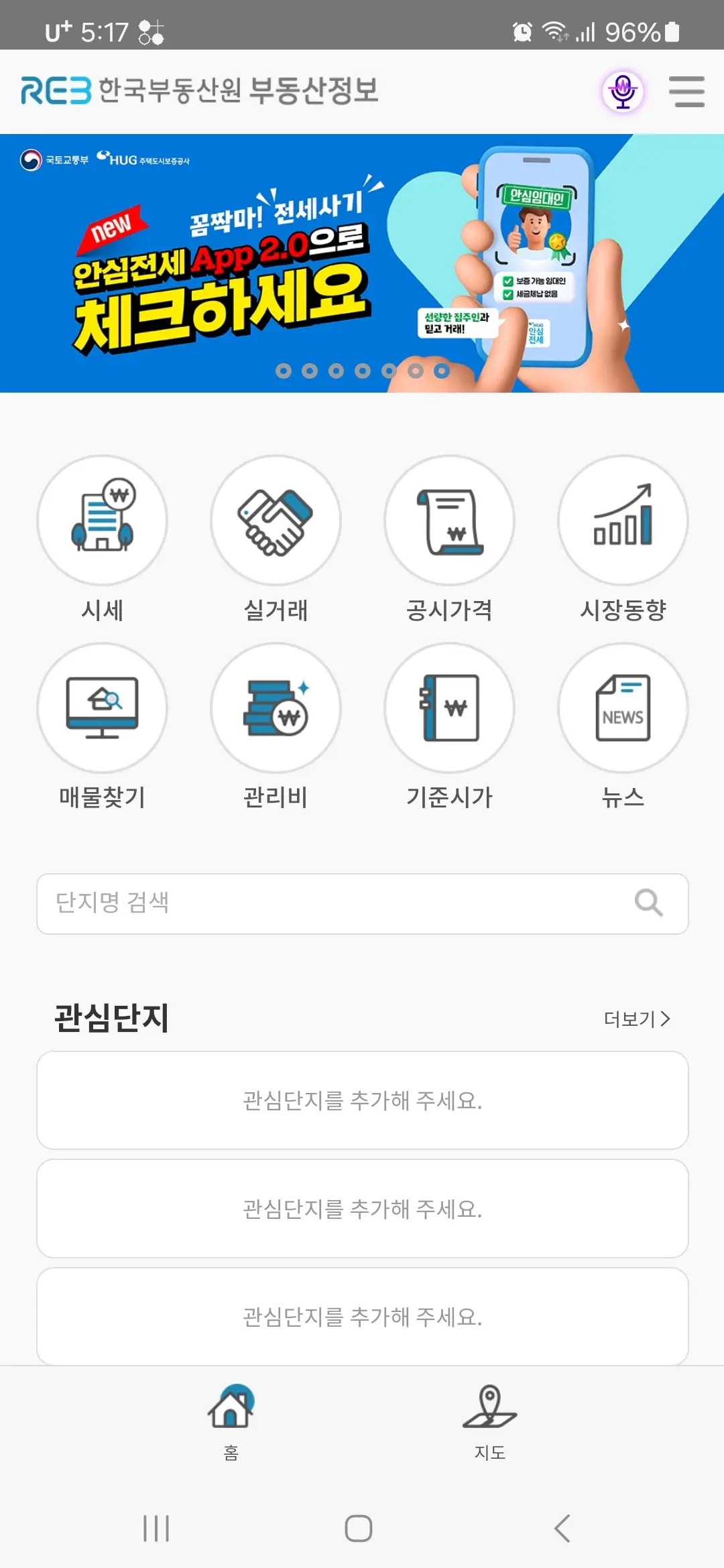Screen dimensions: 724x1568
Task: Jump to the last banner slide dot
Action: pos(441,369)
